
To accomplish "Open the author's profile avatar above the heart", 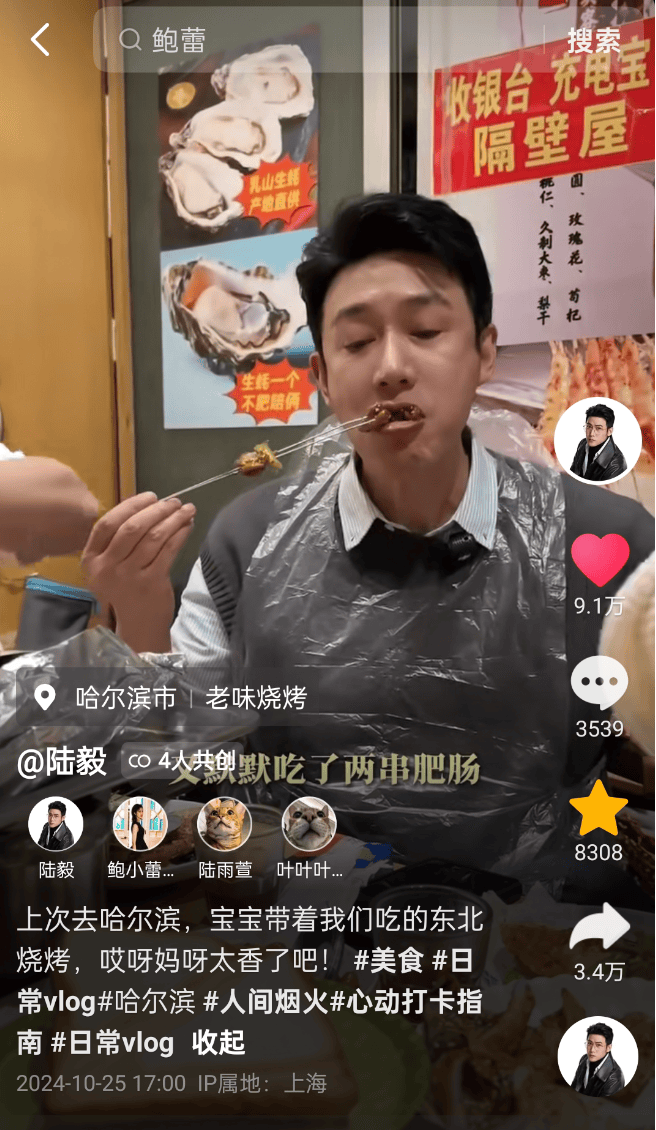I will pyautogui.click(x=598, y=441).
